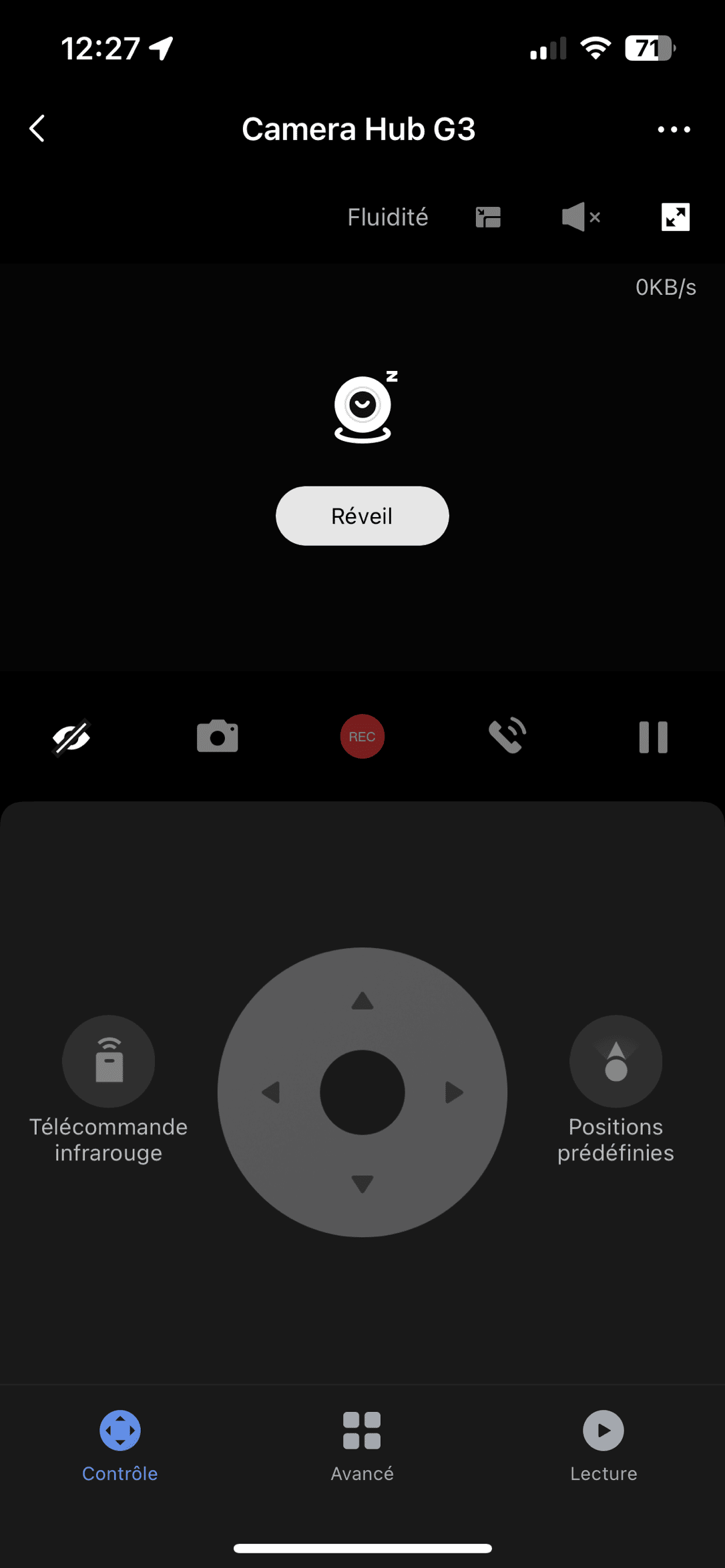
Task: Start a voice call to the camera
Action: 507,735
